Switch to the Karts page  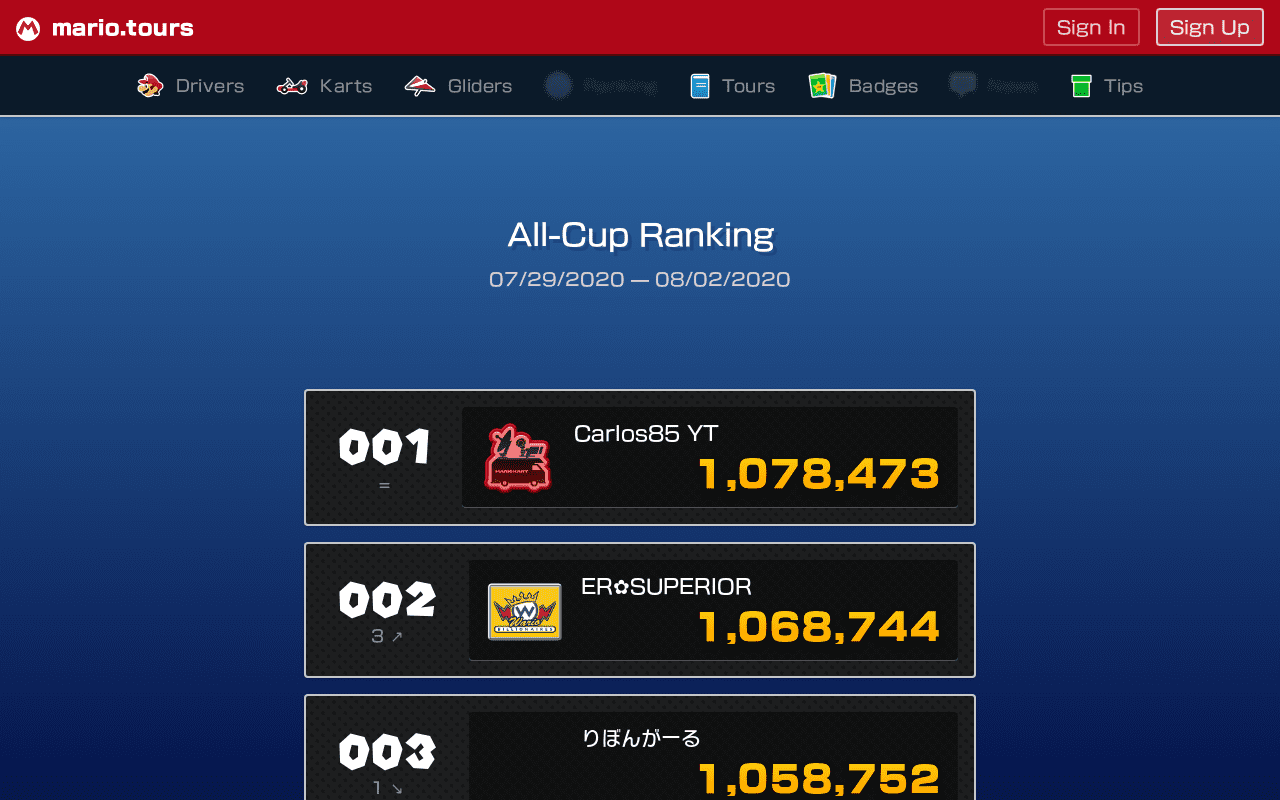[325, 86]
